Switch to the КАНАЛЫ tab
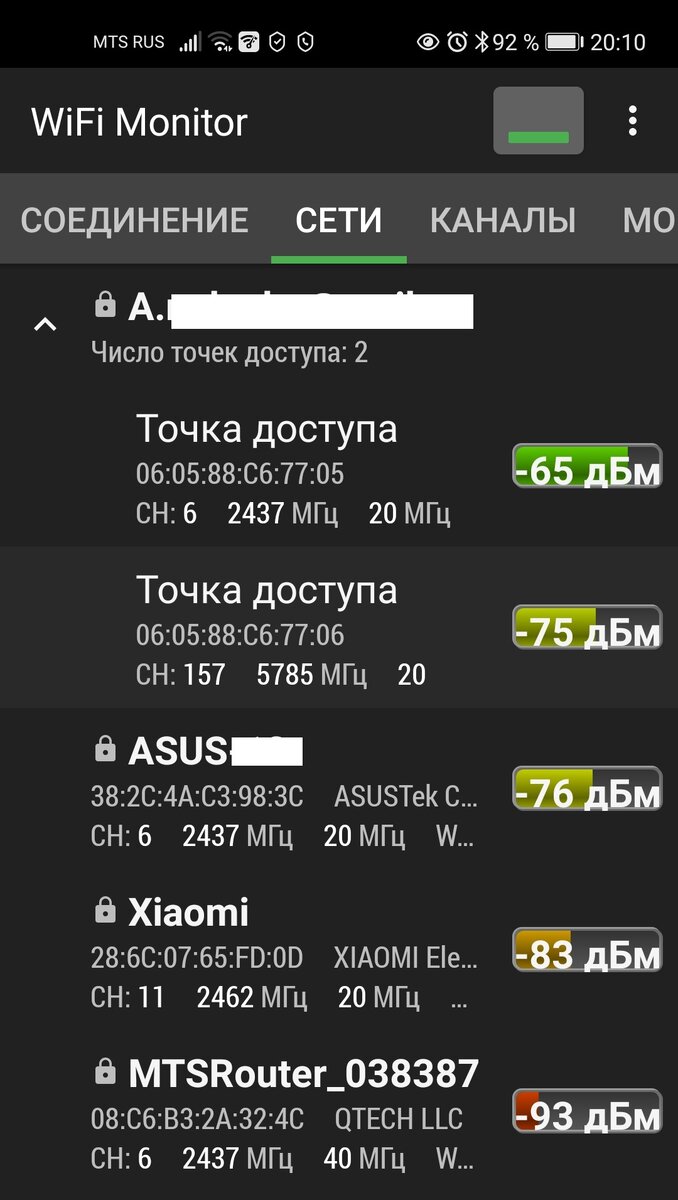 pyautogui.click(x=502, y=220)
